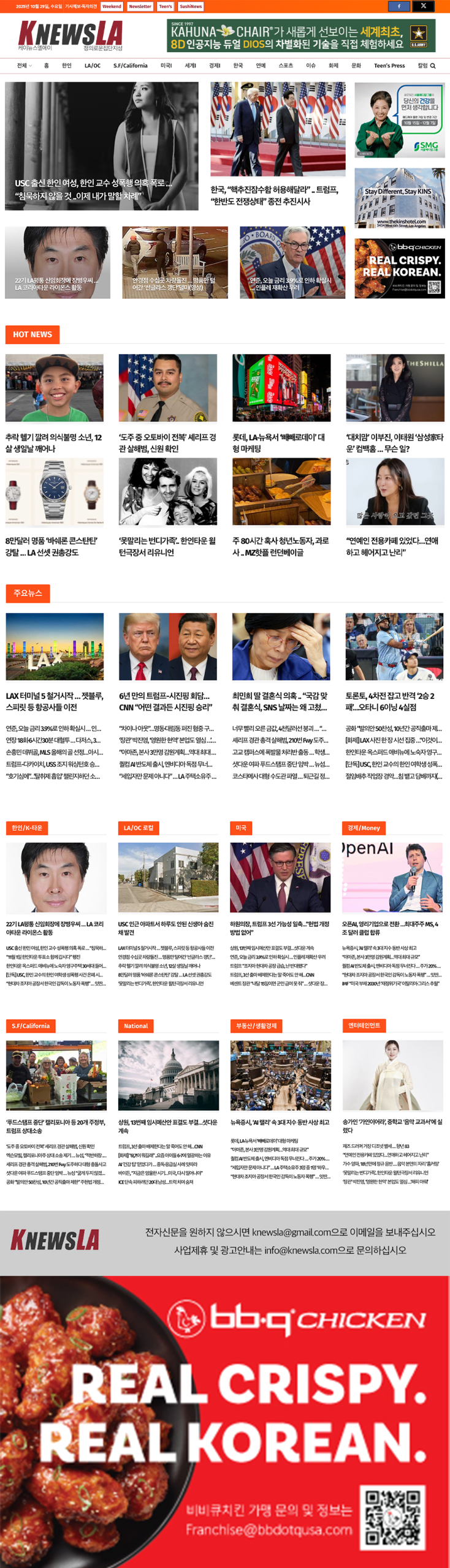Open the Weekend section button

(x=112, y=7)
